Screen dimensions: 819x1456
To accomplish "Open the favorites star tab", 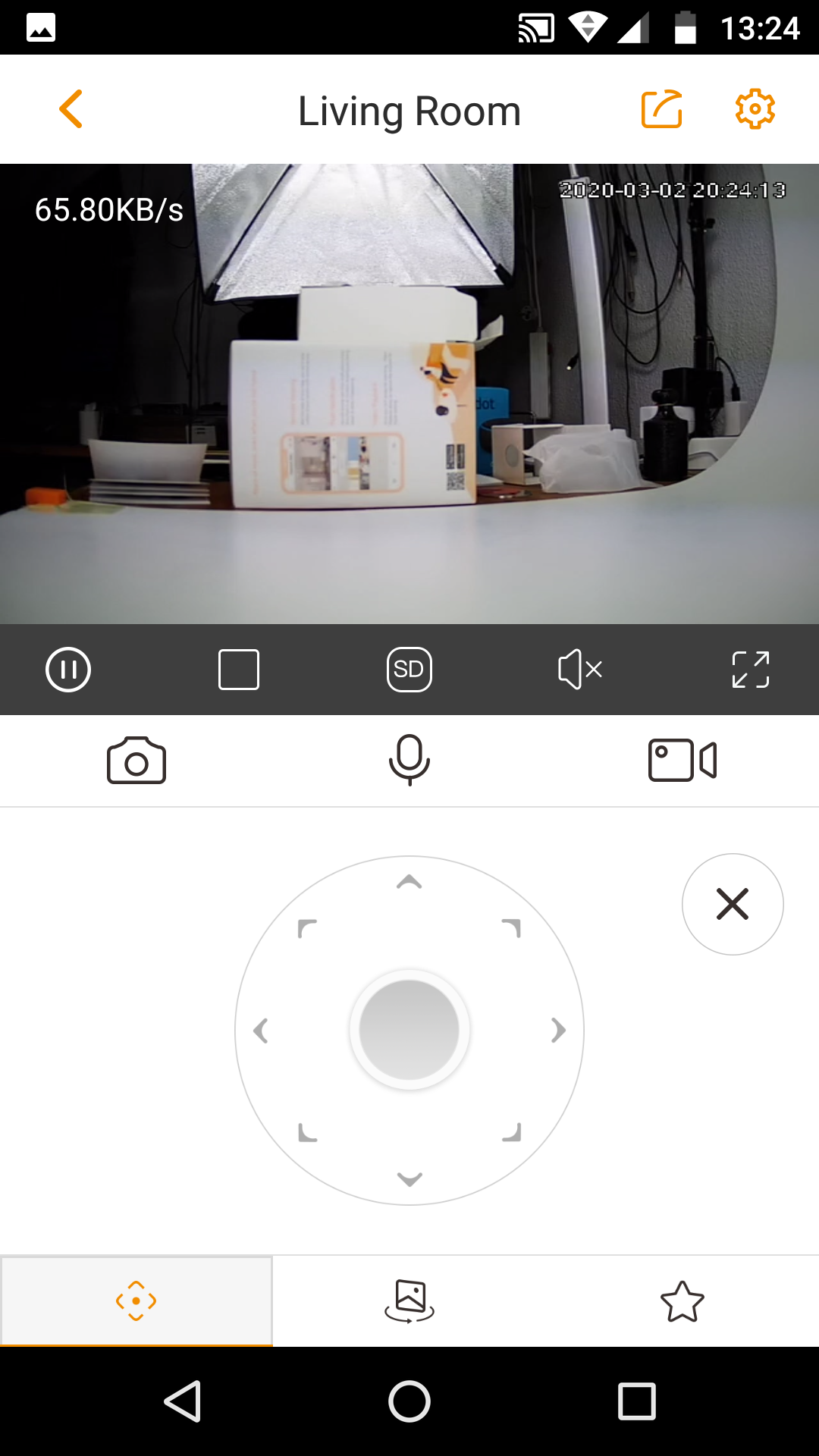I will click(x=682, y=1301).
